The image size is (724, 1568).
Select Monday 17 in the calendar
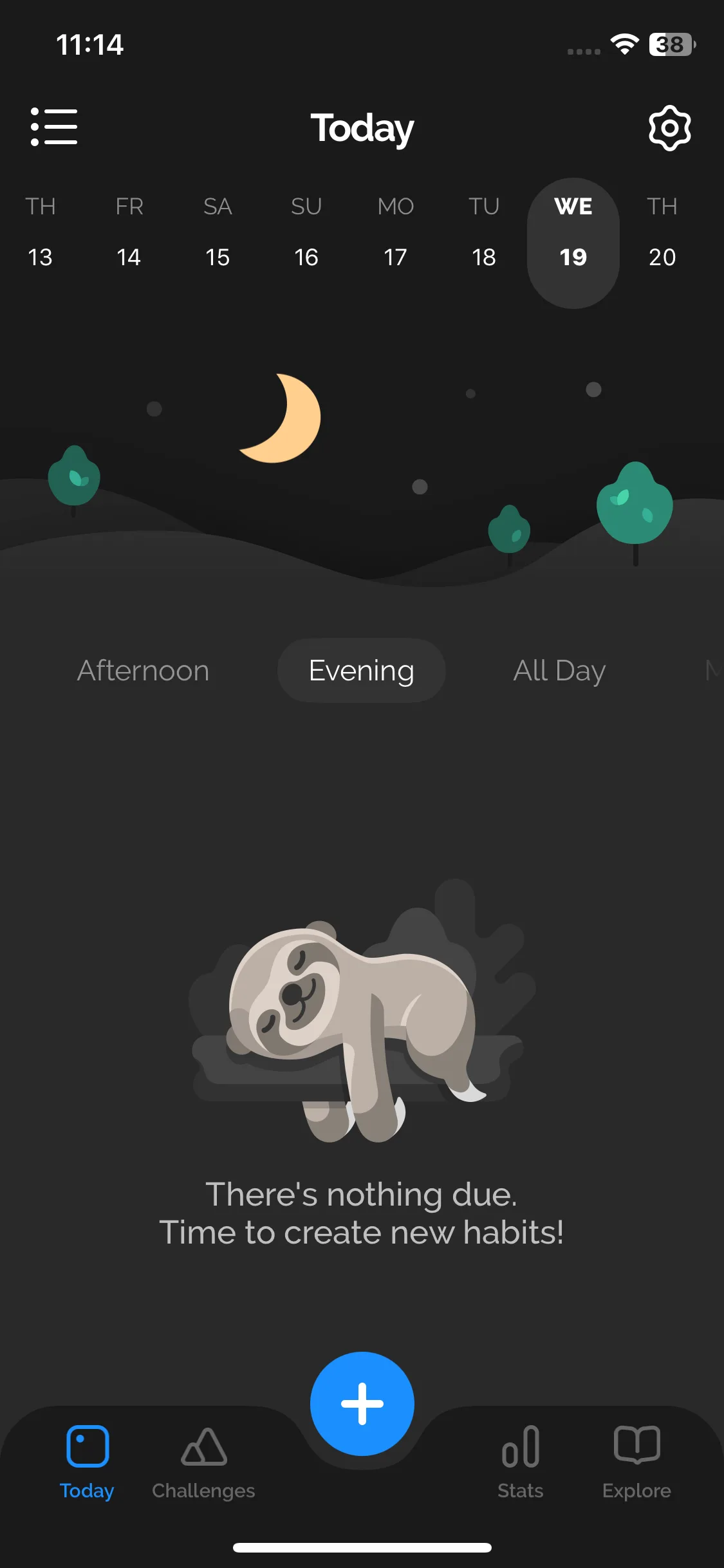pyautogui.click(x=395, y=233)
